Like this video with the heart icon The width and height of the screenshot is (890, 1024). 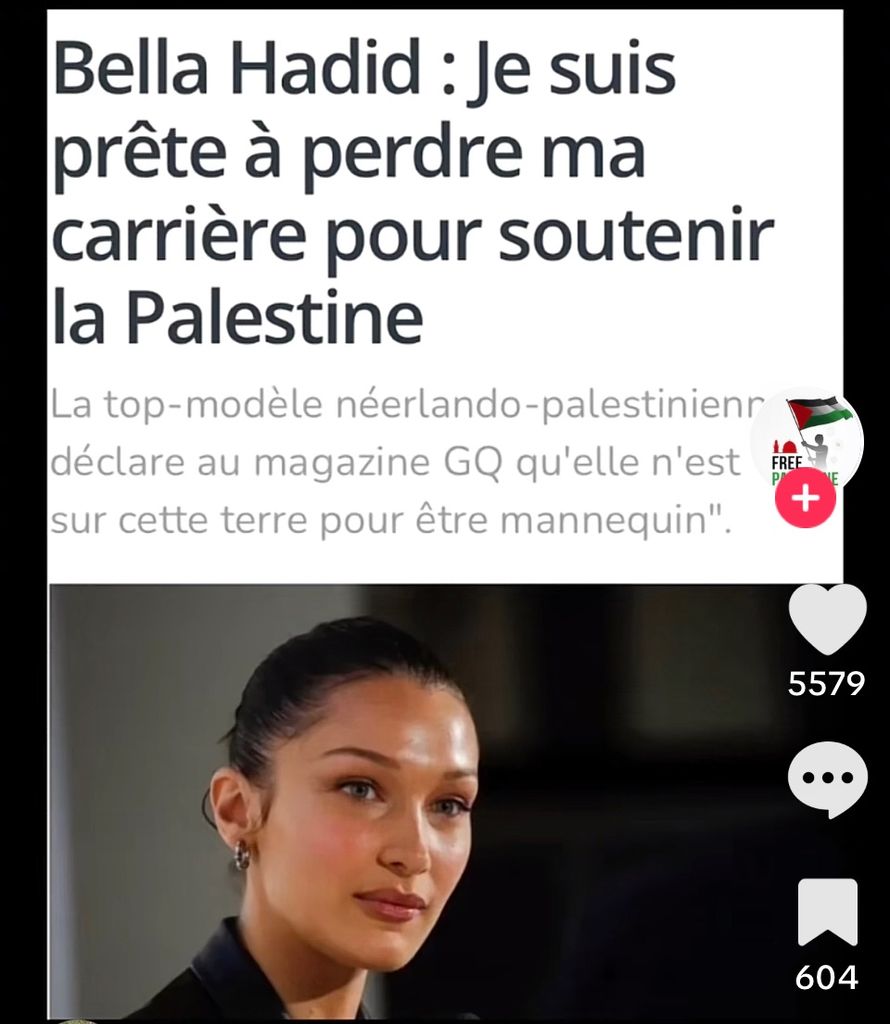click(x=826, y=619)
